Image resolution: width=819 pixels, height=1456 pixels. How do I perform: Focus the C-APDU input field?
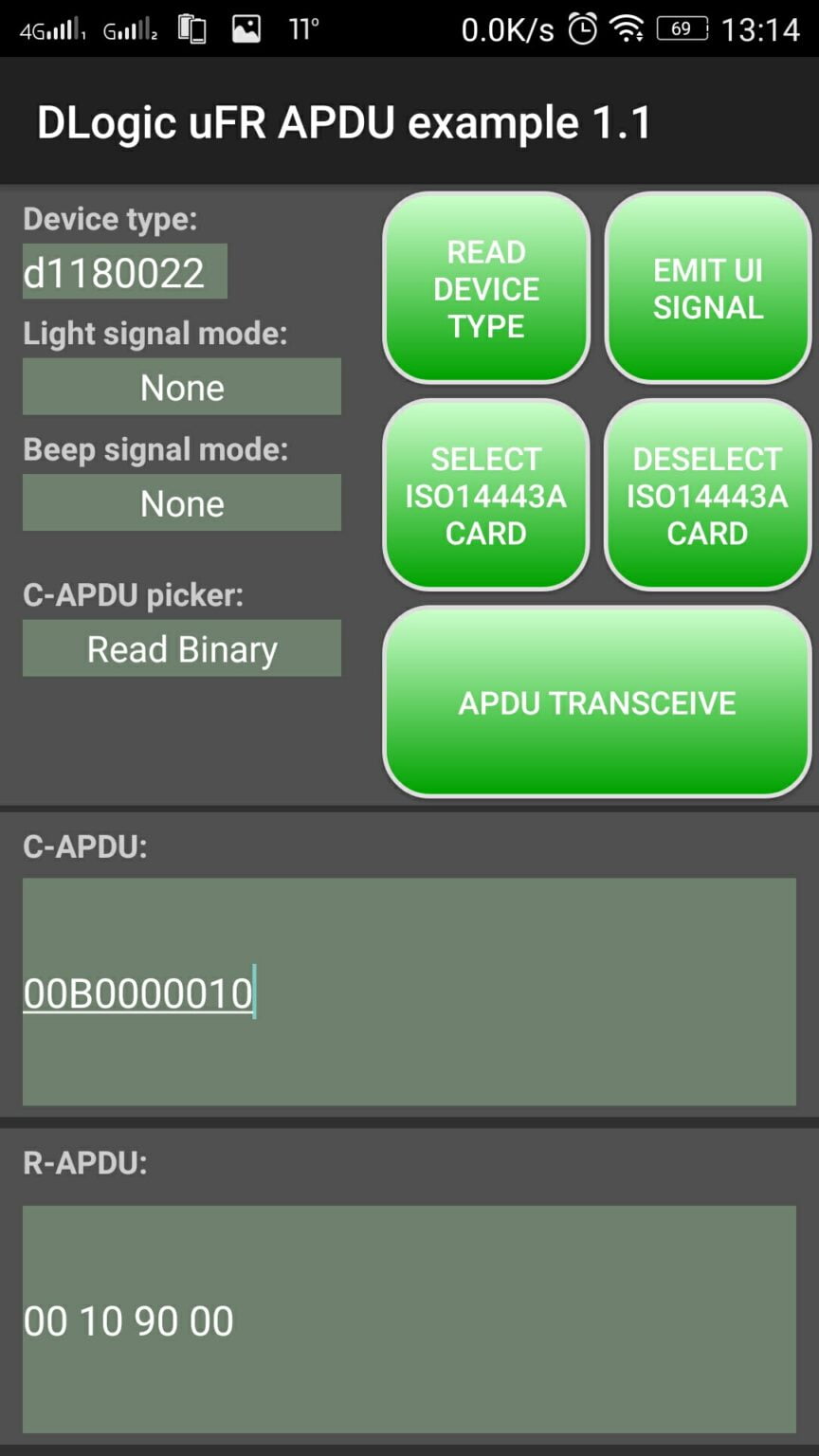click(409, 992)
